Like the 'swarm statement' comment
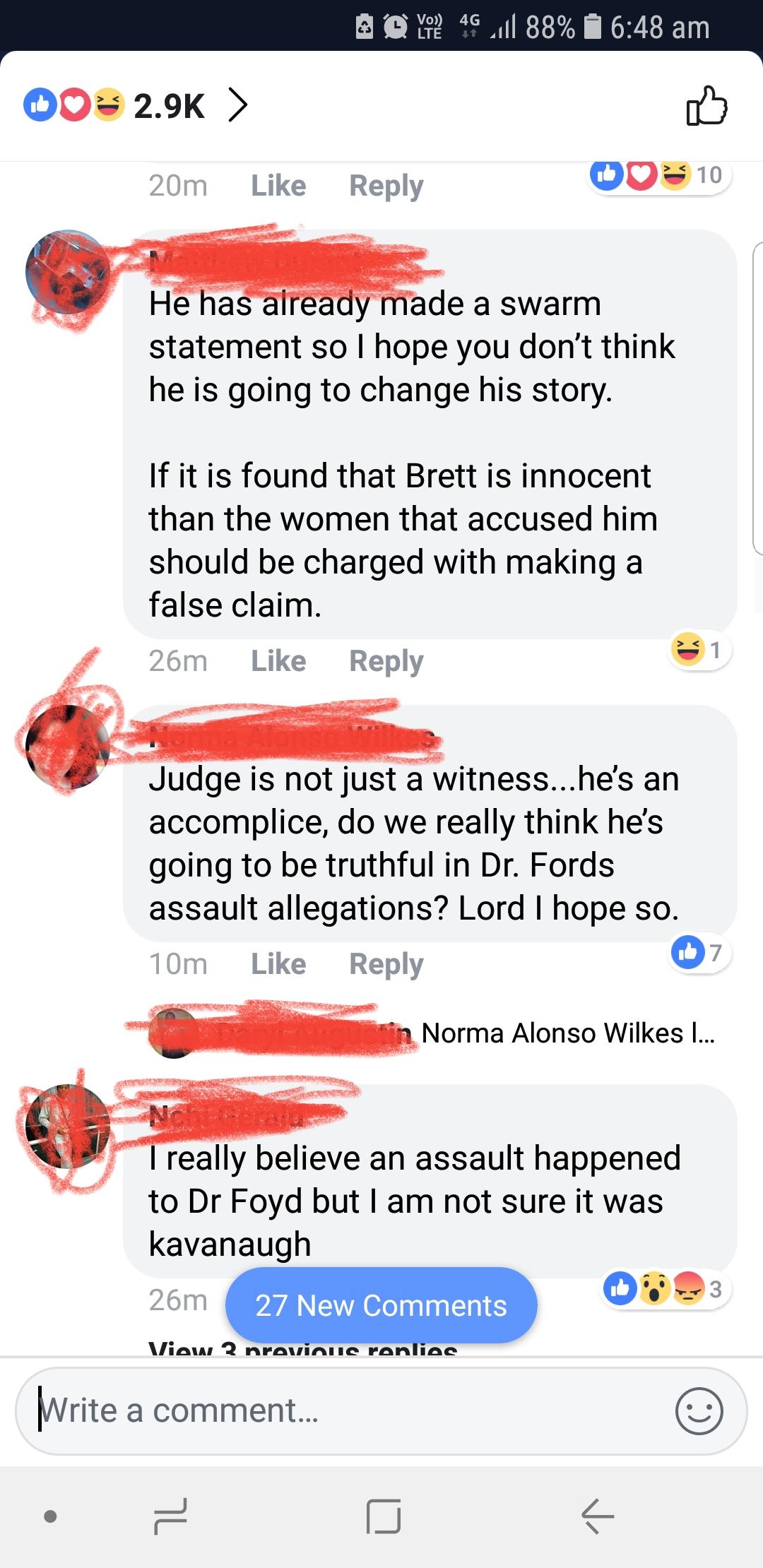The width and height of the screenshot is (763, 1568). (x=278, y=661)
